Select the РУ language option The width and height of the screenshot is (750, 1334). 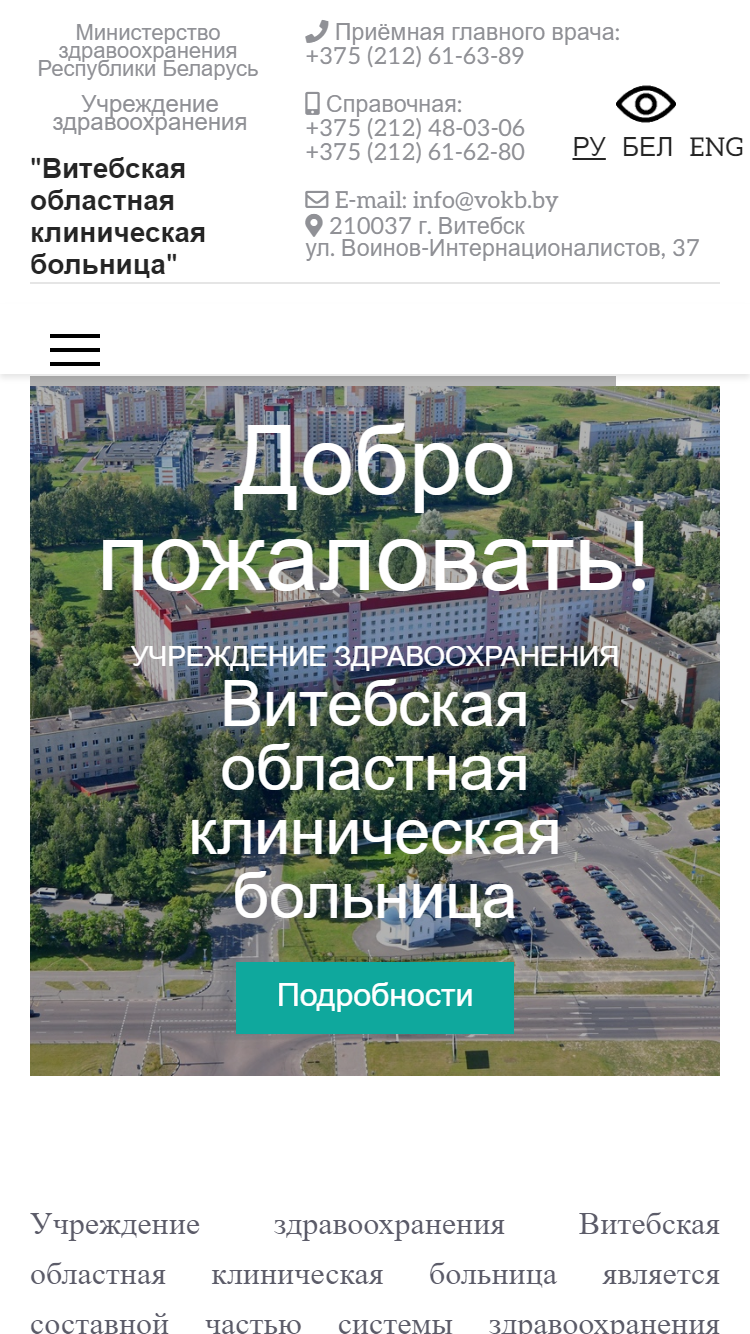tap(589, 147)
